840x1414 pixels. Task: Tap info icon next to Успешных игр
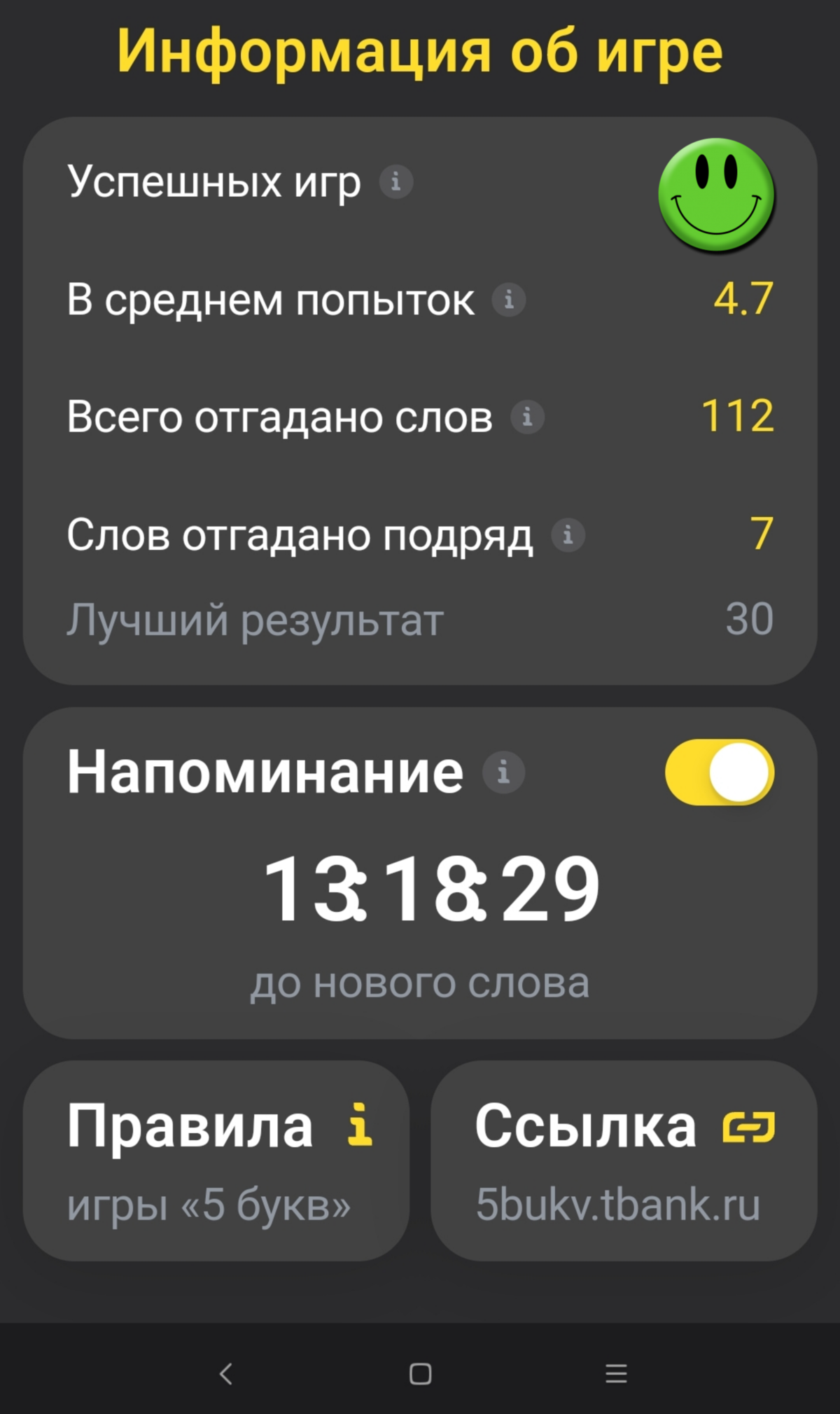(x=395, y=182)
